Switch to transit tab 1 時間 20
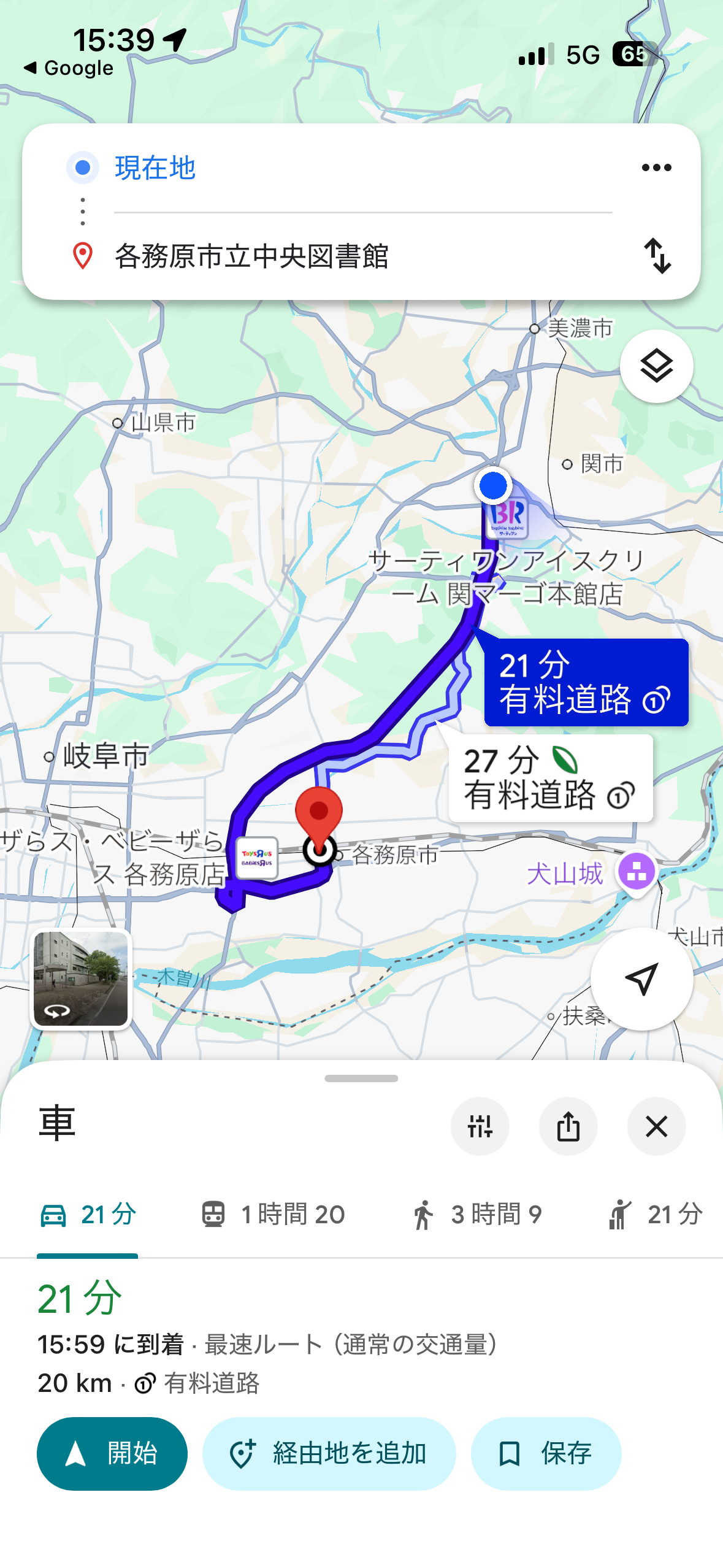Screen dimensions: 723x1568 [274, 1215]
